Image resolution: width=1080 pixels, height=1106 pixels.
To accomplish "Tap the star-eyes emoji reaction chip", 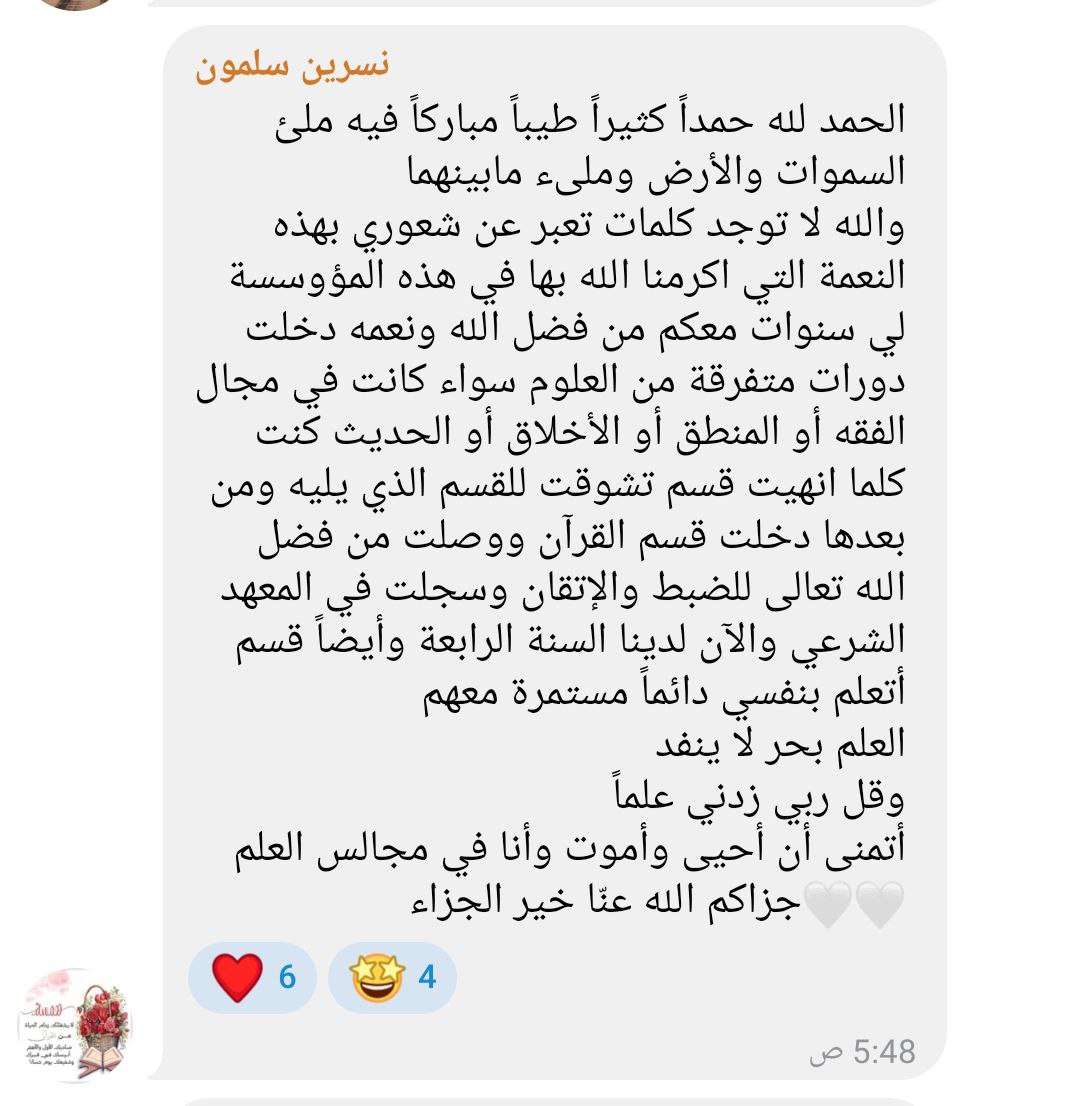I will [x=392, y=977].
